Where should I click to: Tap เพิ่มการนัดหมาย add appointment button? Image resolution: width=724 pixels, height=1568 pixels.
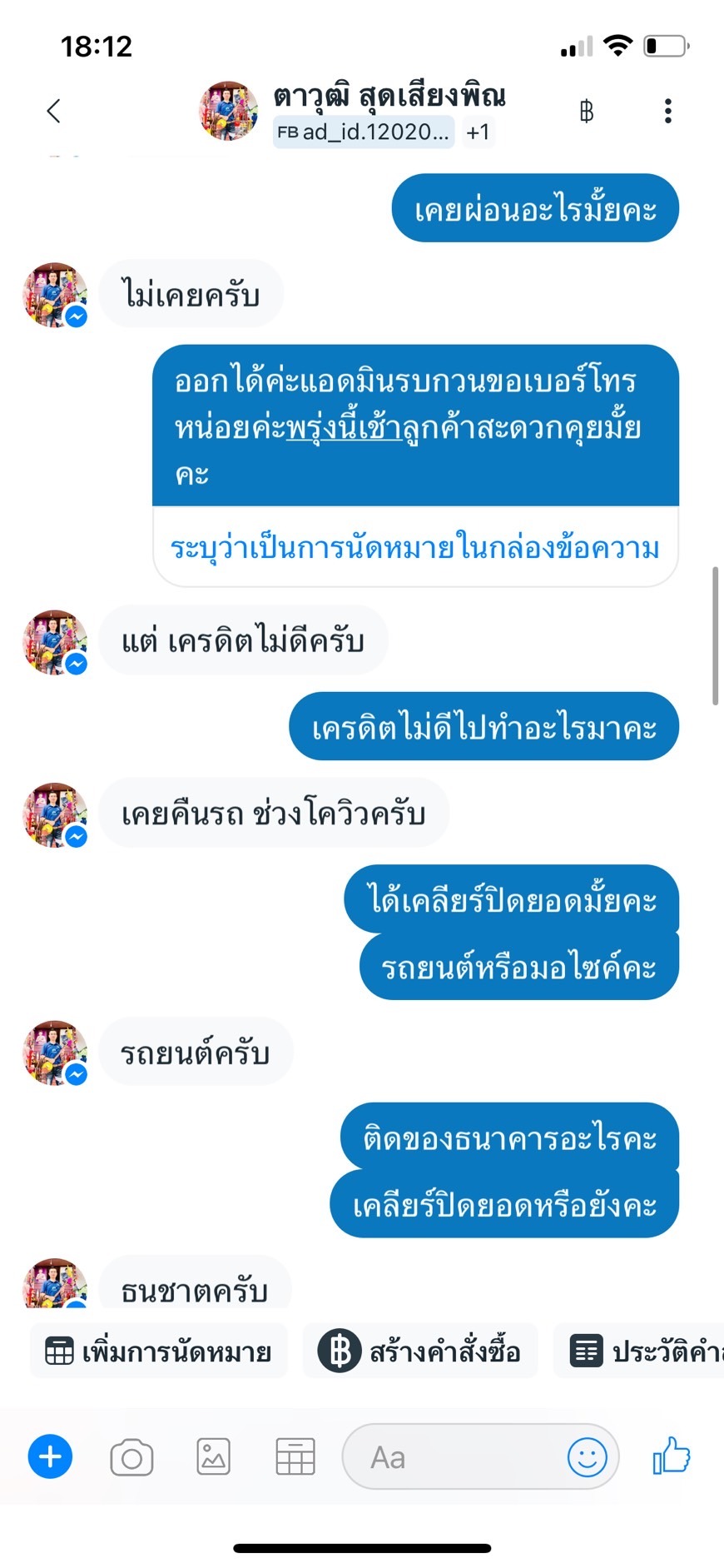click(x=159, y=1351)
